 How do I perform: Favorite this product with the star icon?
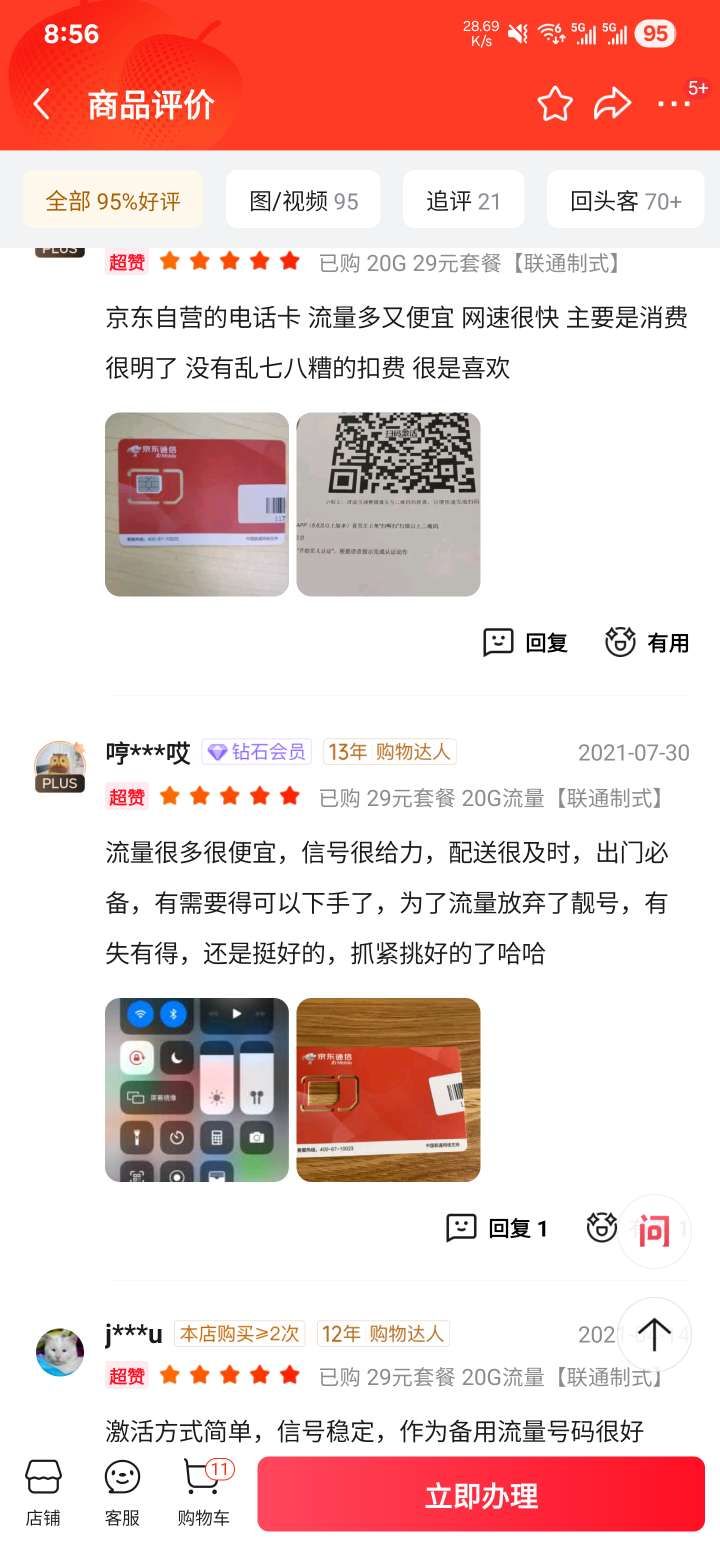point(555,104)
